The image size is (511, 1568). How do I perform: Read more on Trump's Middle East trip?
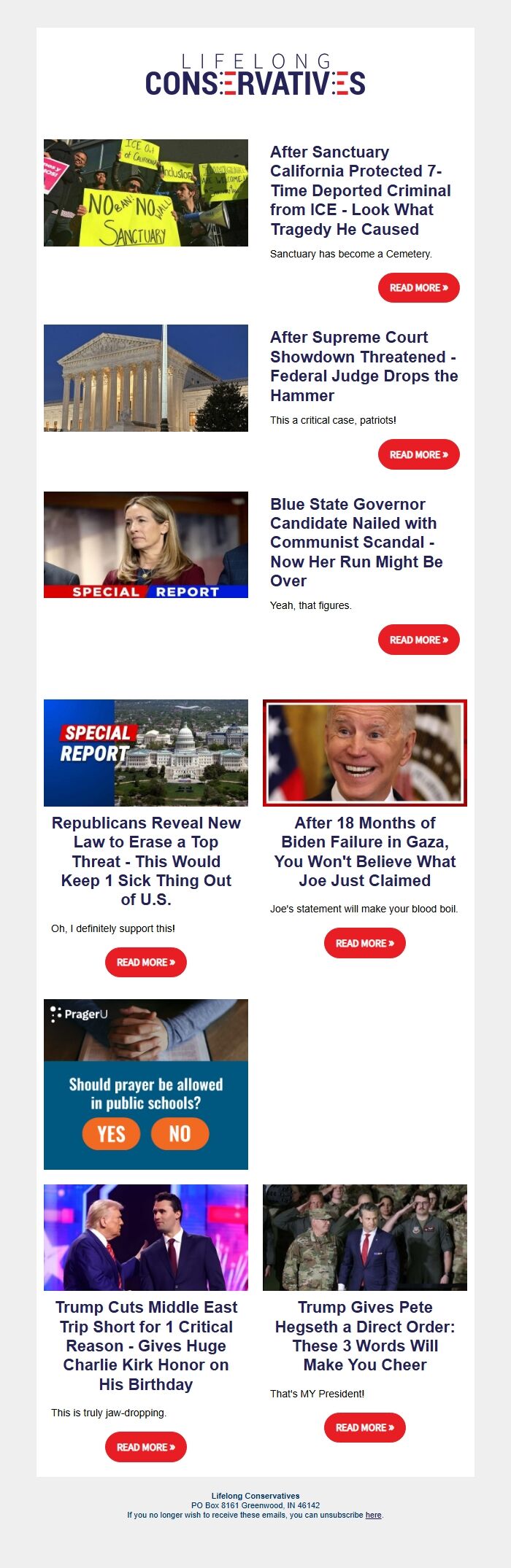click(x=146, y=1447)
